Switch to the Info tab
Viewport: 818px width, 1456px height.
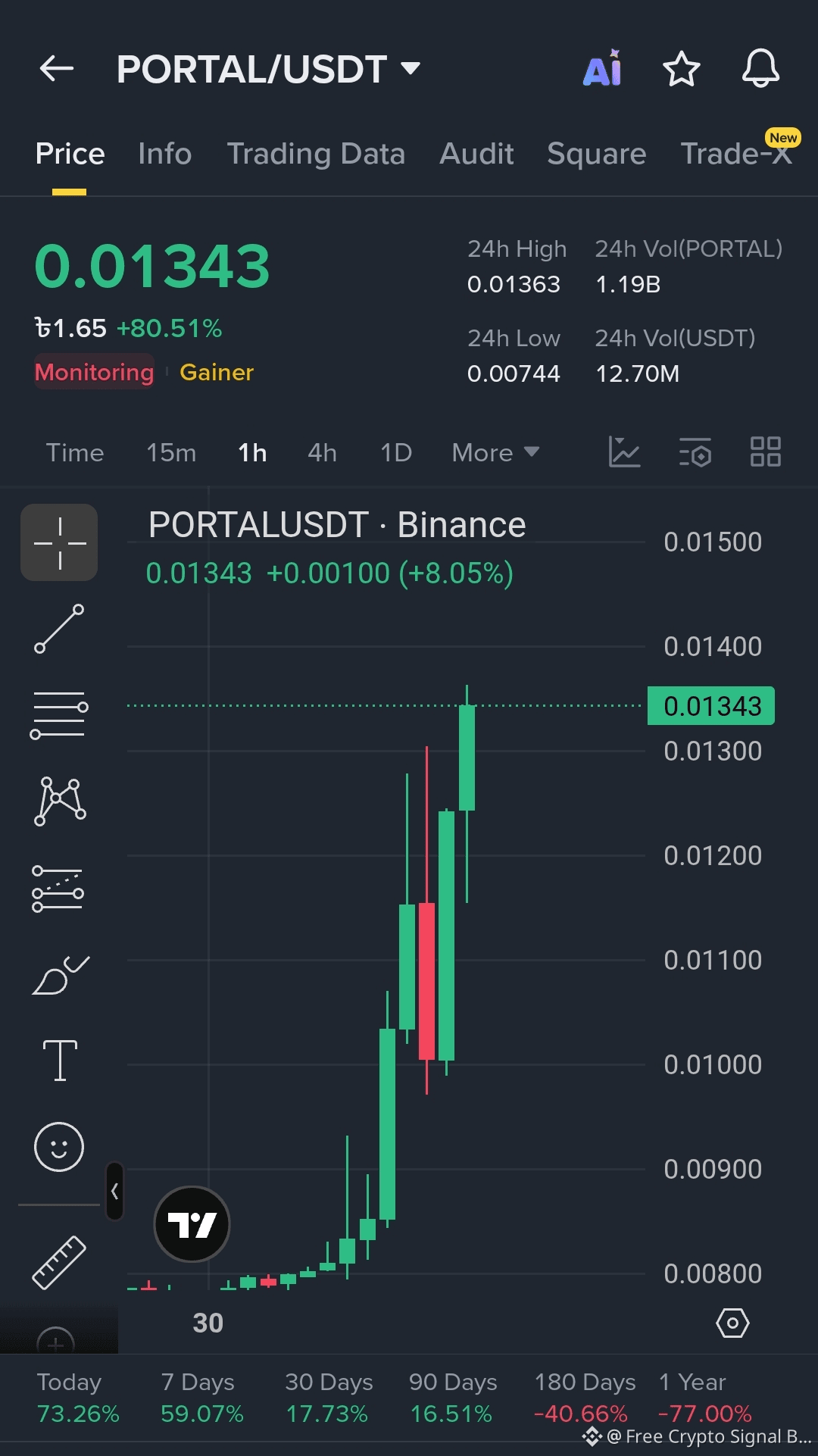click(165, 154)
